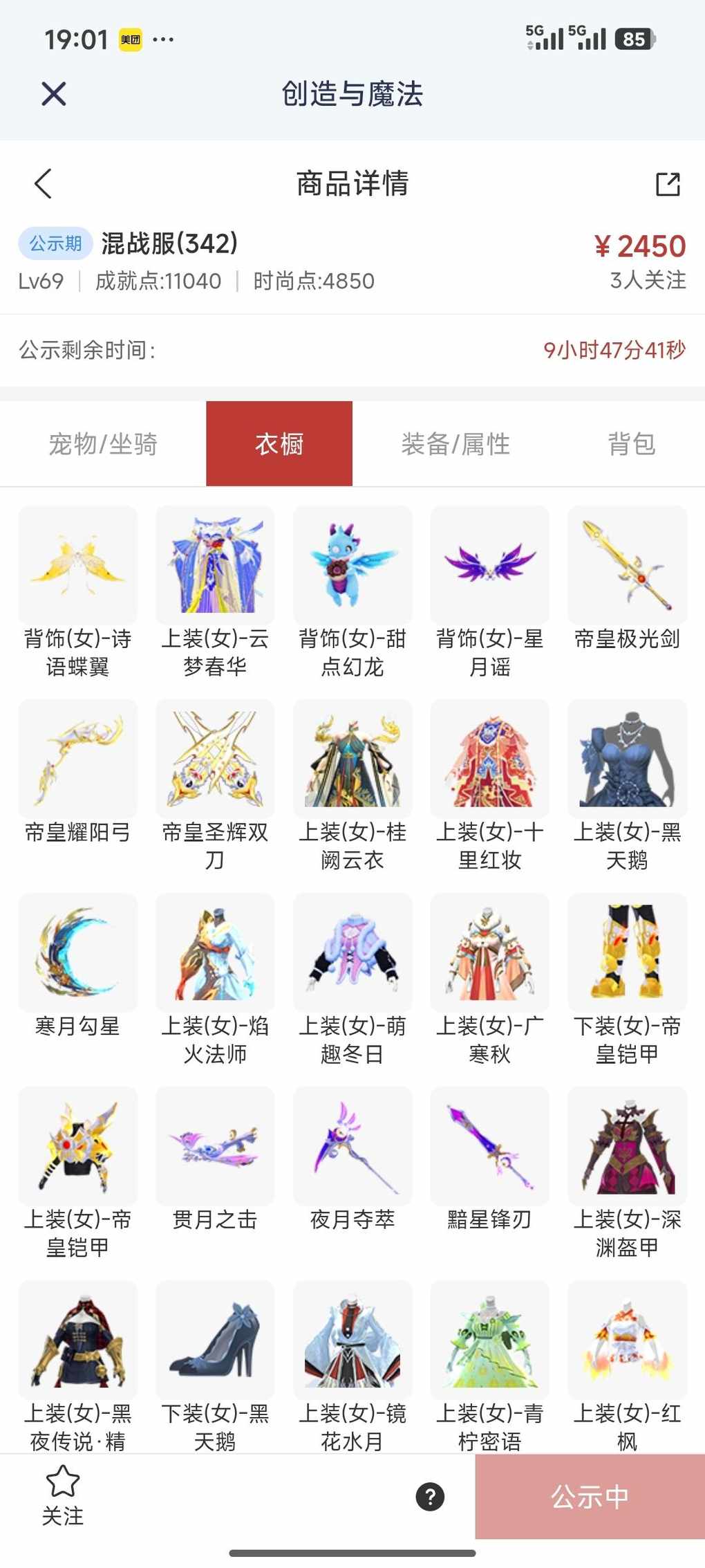View 上装(女)-萌趣冬日 details

point(352,953)
